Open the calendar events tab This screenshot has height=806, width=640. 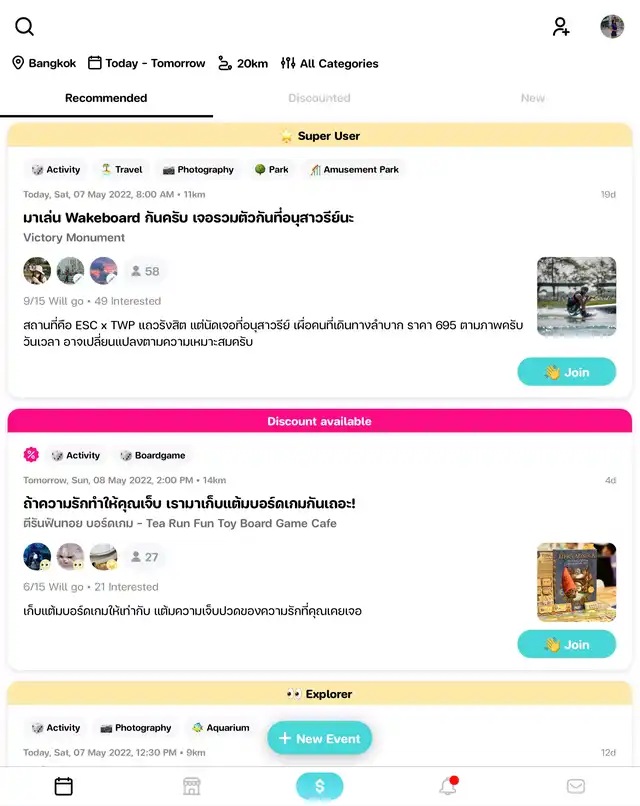[x=63, y=786]
